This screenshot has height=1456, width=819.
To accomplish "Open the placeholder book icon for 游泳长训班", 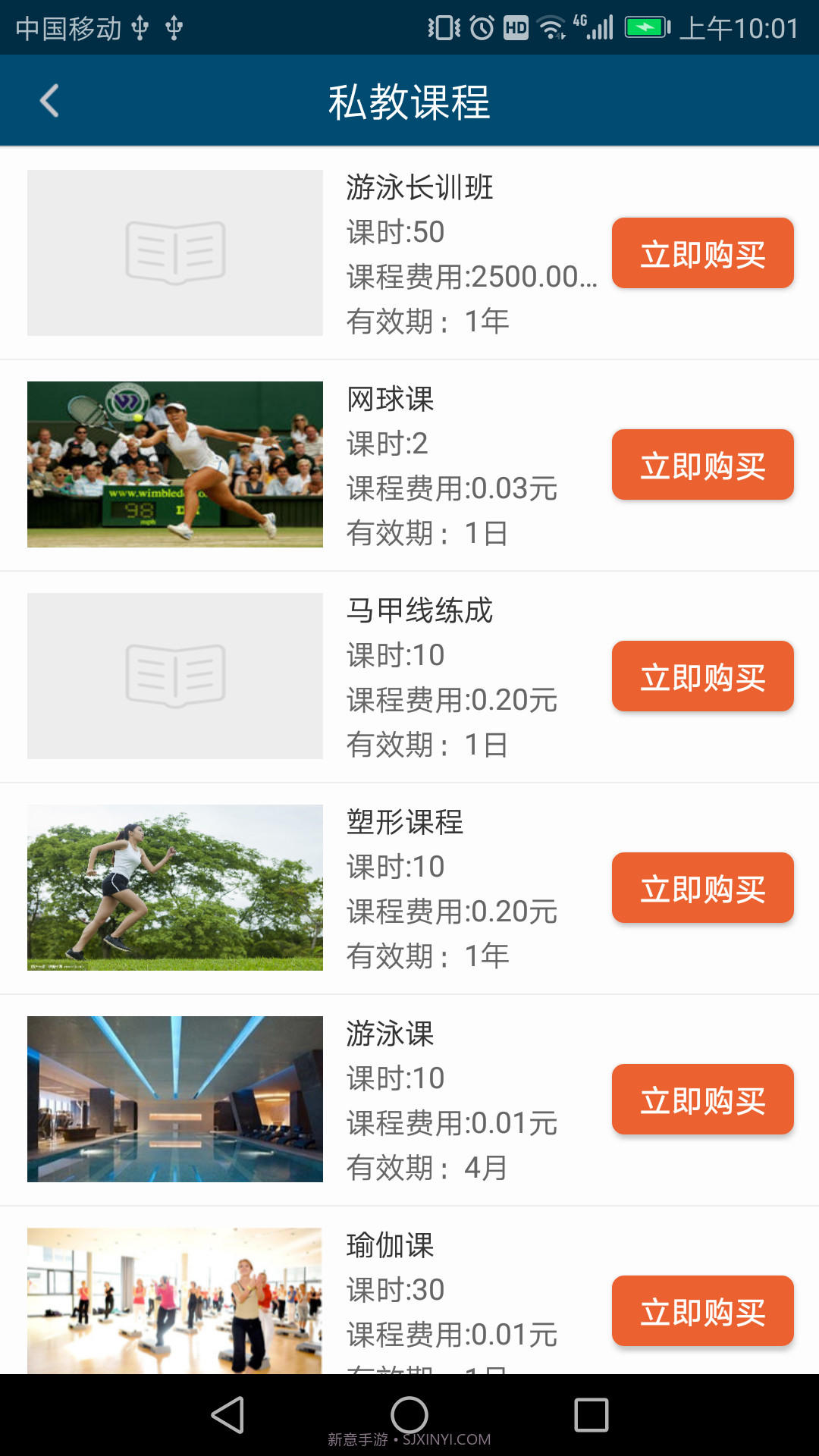I will (175, 253).
